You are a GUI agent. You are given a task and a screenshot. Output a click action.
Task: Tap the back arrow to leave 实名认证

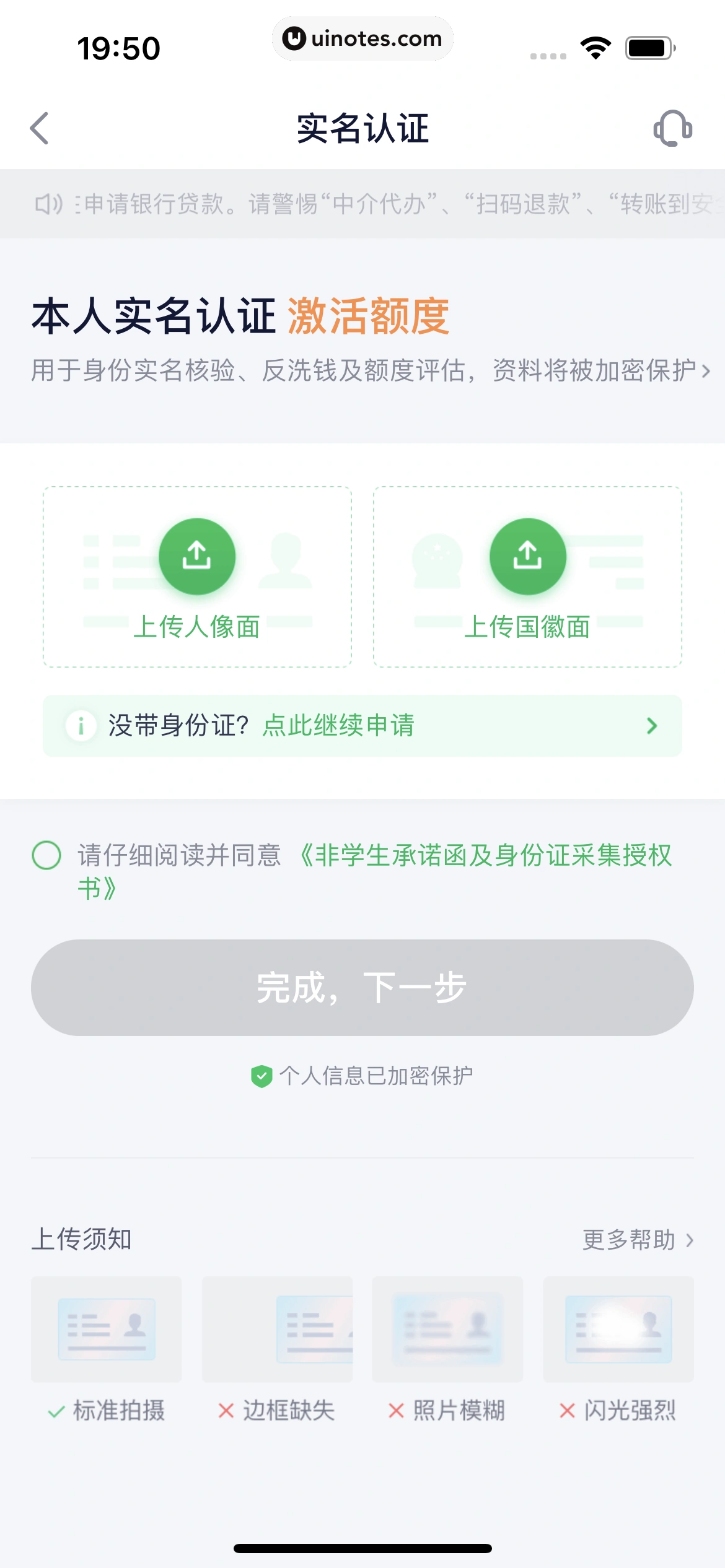click(x=39, y=129)
